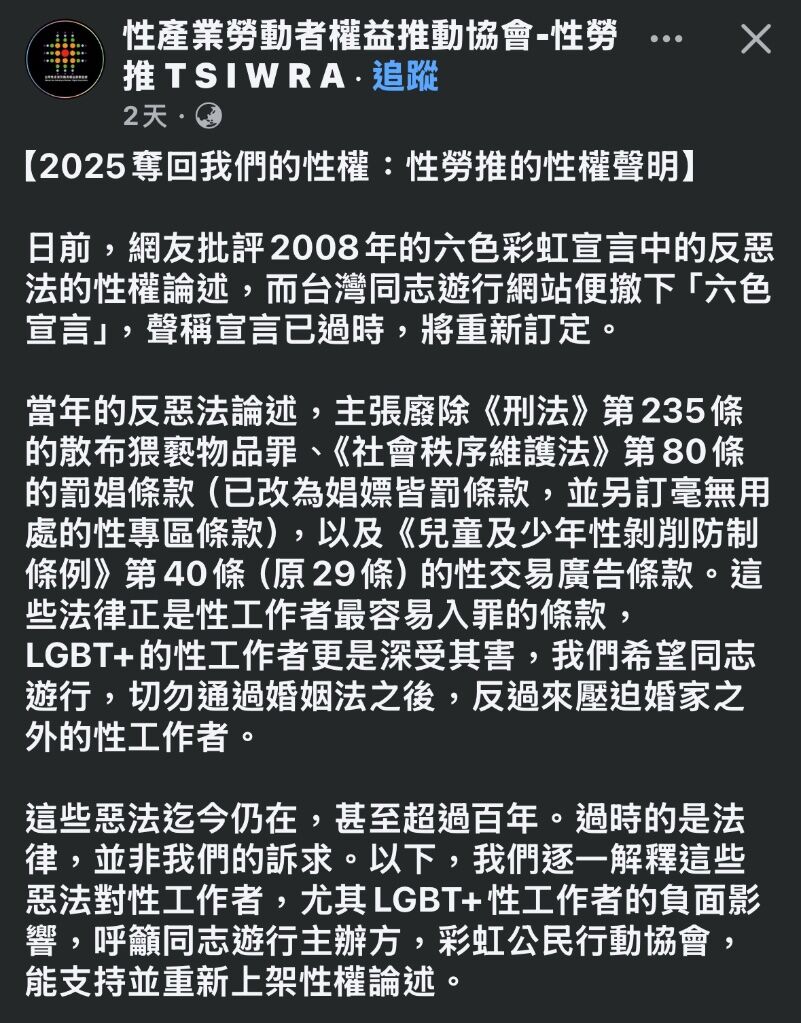Open the three-dot post options menu
The image size is (801, 1023).
coord(668,39)
